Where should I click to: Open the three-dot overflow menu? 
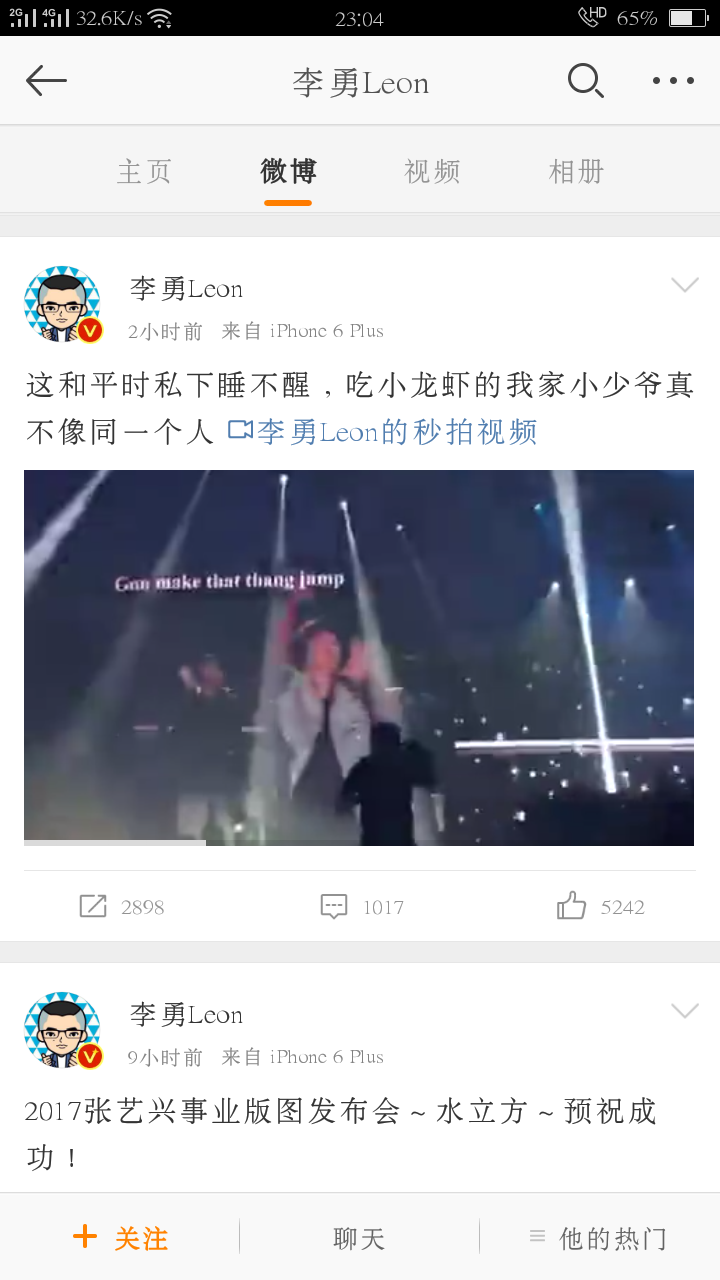(673, 81)
